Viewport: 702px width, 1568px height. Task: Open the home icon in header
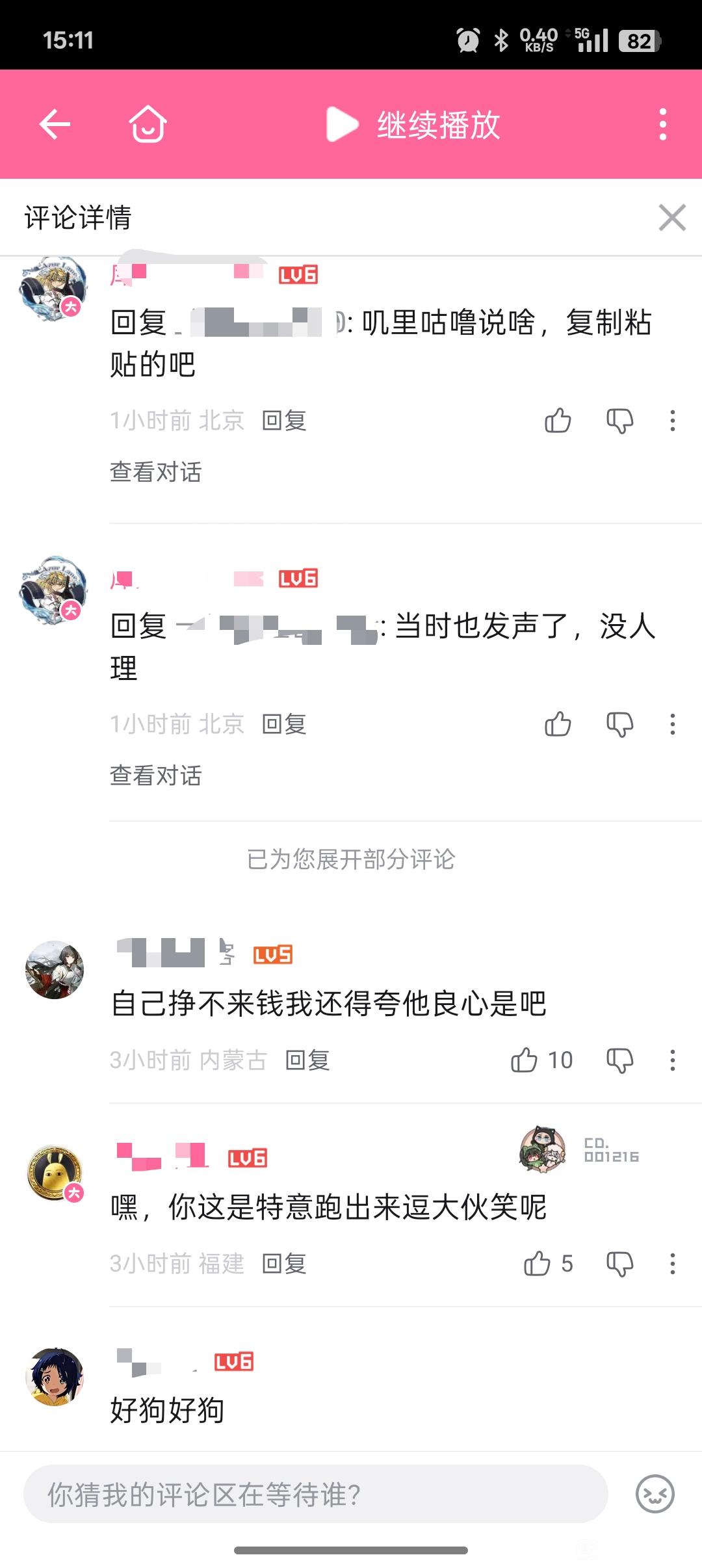tap(148, 124)
